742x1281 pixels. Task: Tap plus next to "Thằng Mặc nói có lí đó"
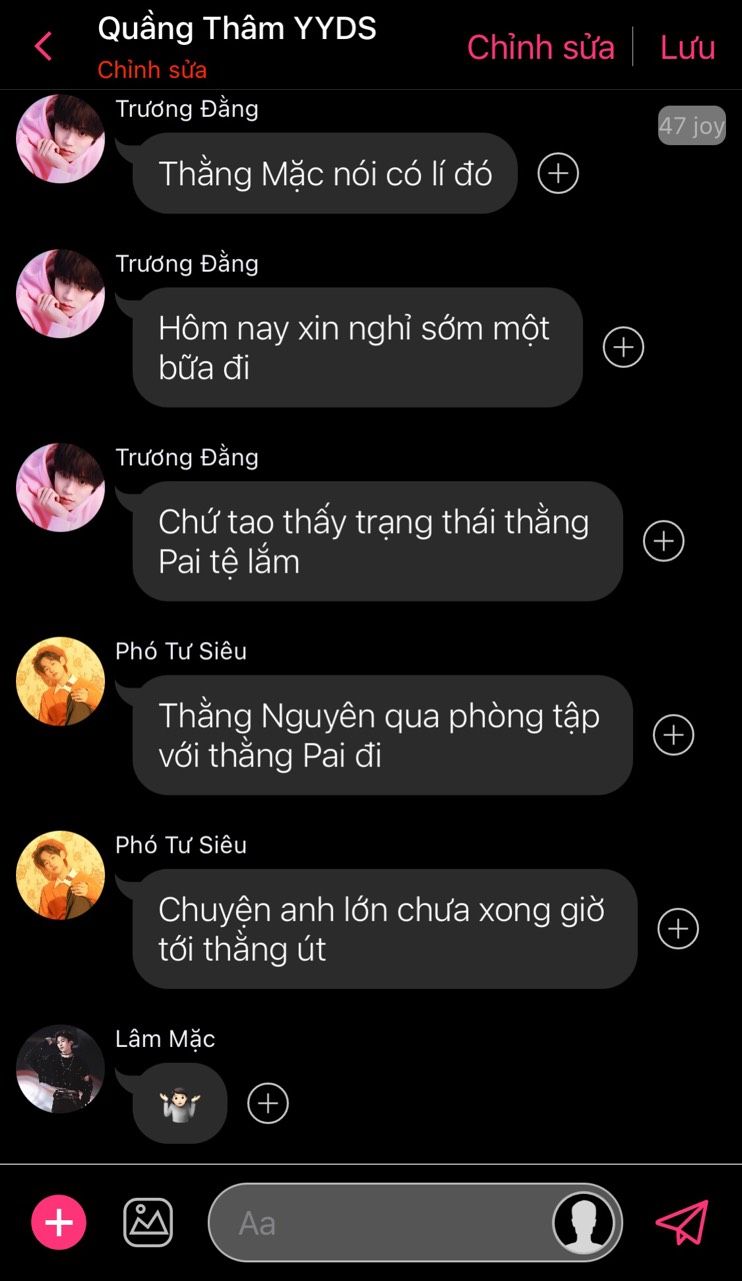tap(558, 173)
